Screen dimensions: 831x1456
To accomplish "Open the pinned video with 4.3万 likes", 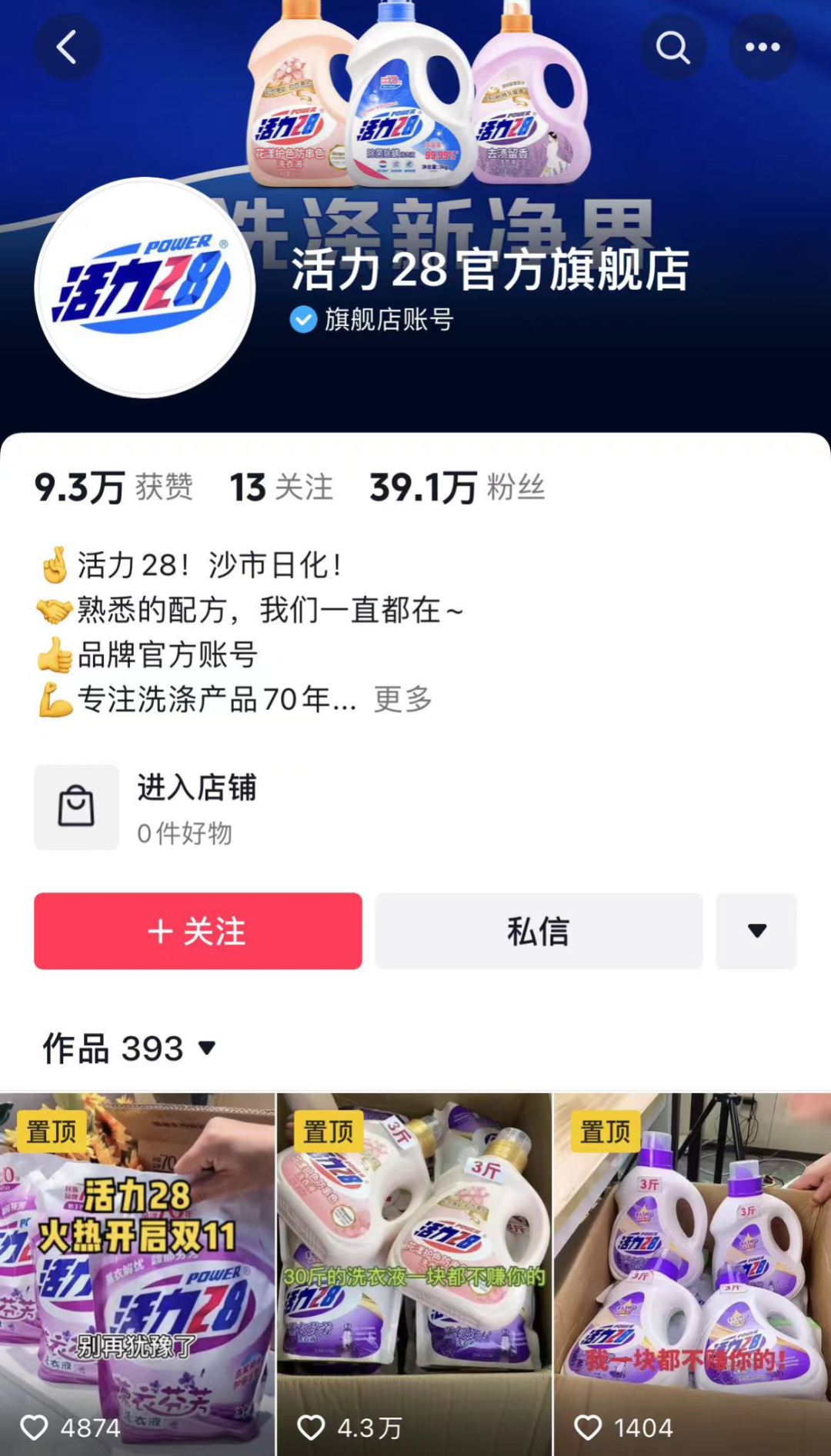I will pos(414,1274).
